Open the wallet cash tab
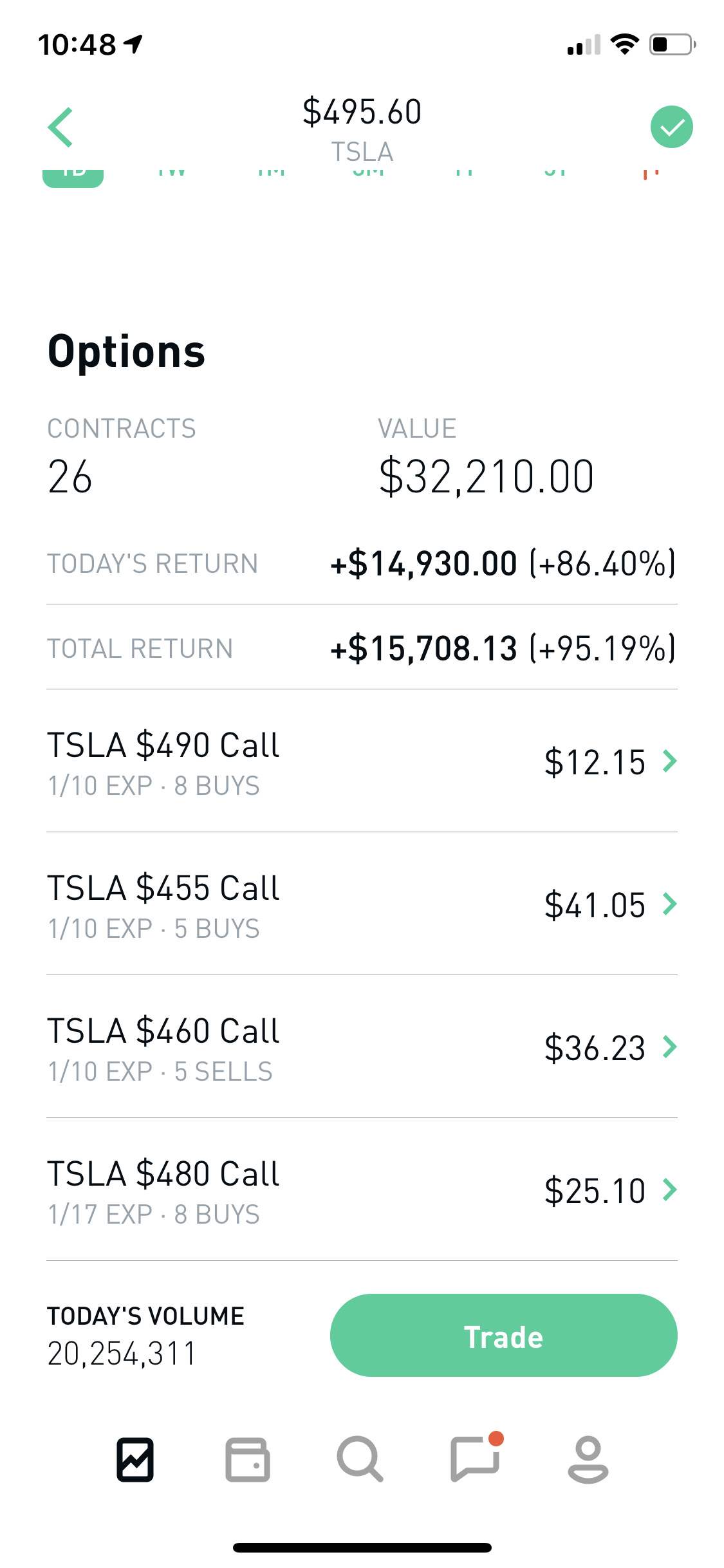 tap(248, 1459)
